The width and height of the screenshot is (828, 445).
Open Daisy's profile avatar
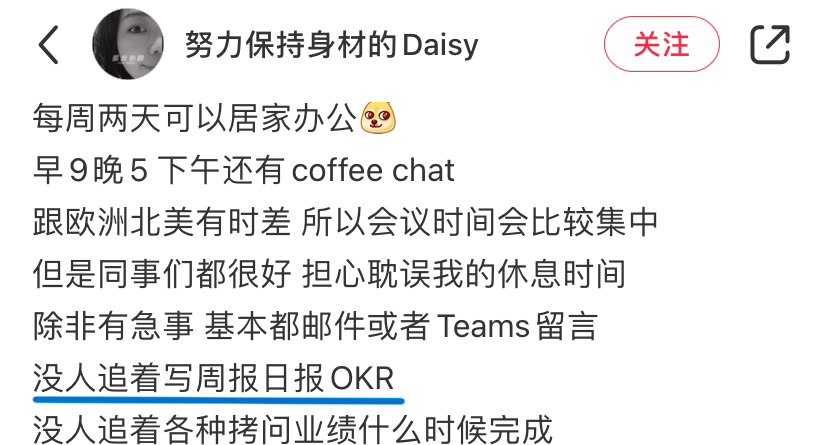128,45
